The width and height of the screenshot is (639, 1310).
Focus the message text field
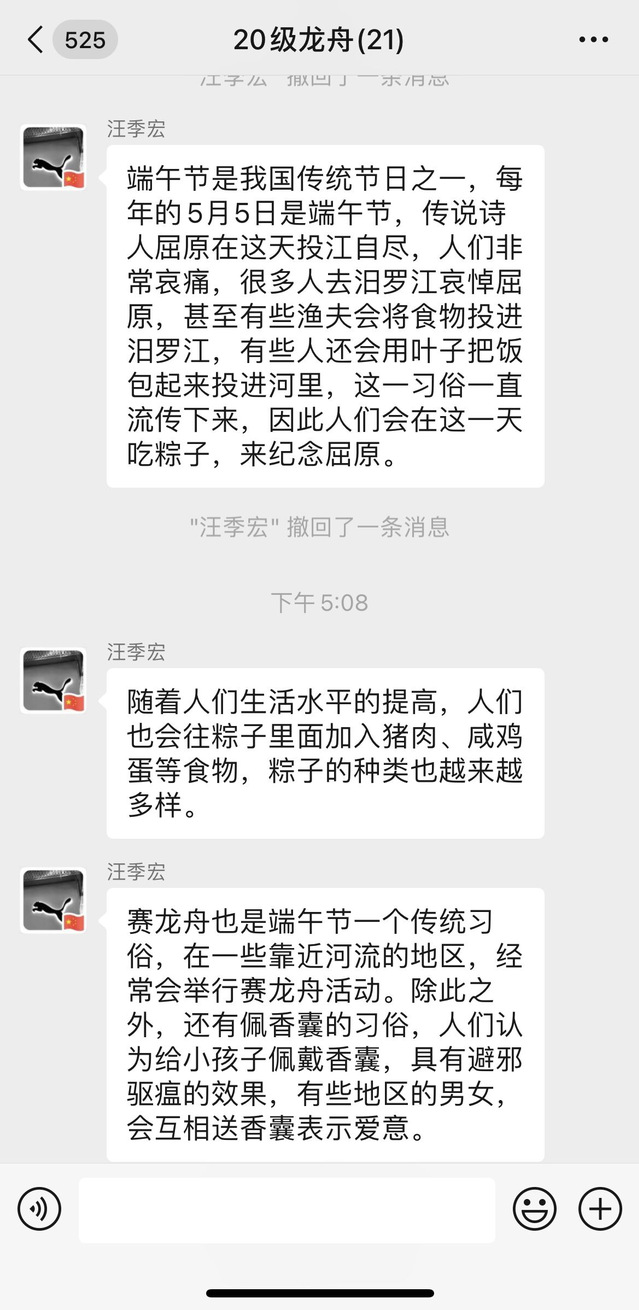point(287,1210)
